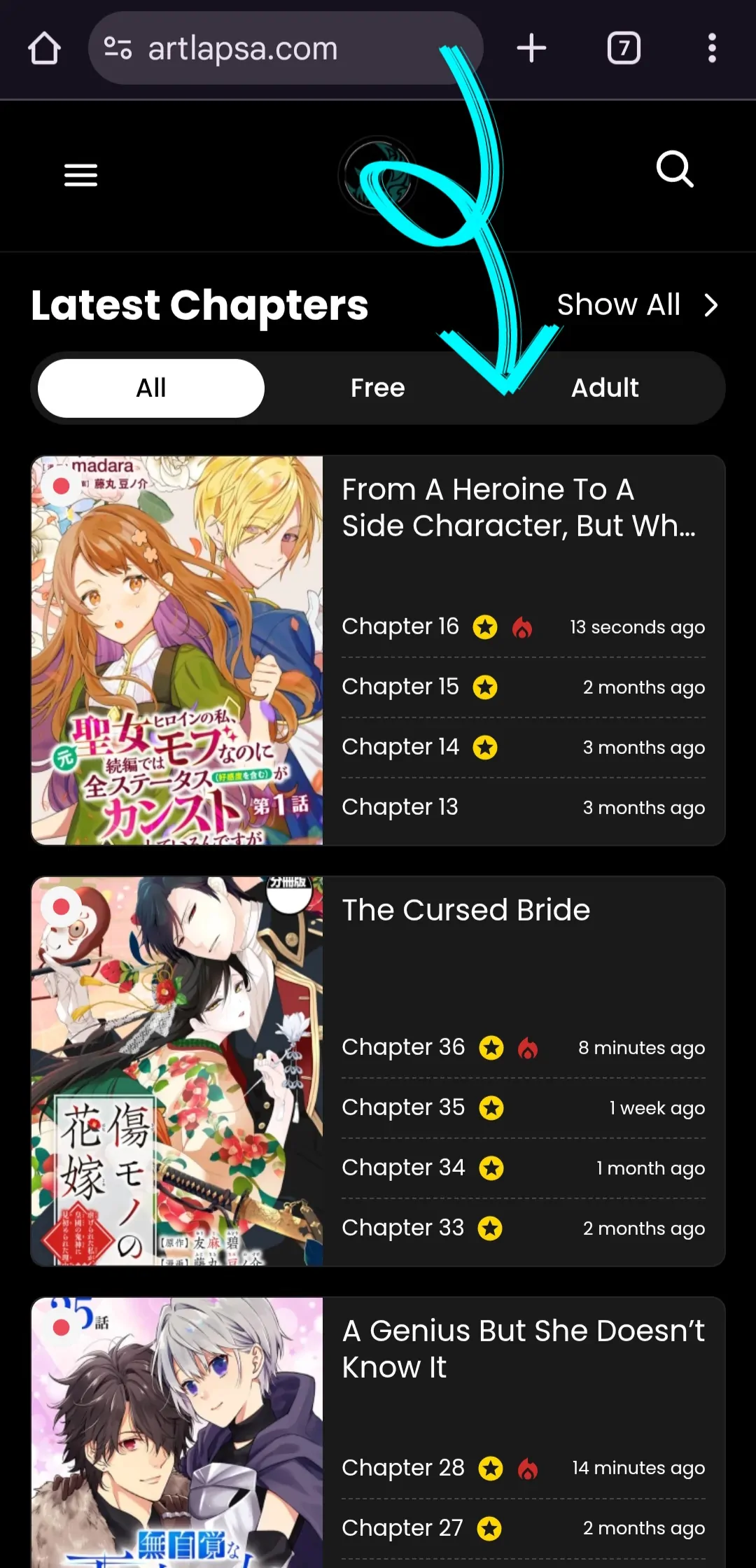Switch to the Adult filter tab
The height and width of the screenshot is (1568, 756).
pos(605,388)
